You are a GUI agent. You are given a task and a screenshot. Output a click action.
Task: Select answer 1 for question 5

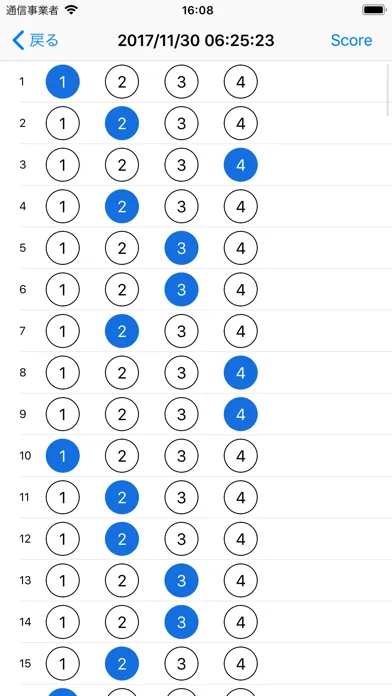tap(63, 248)
